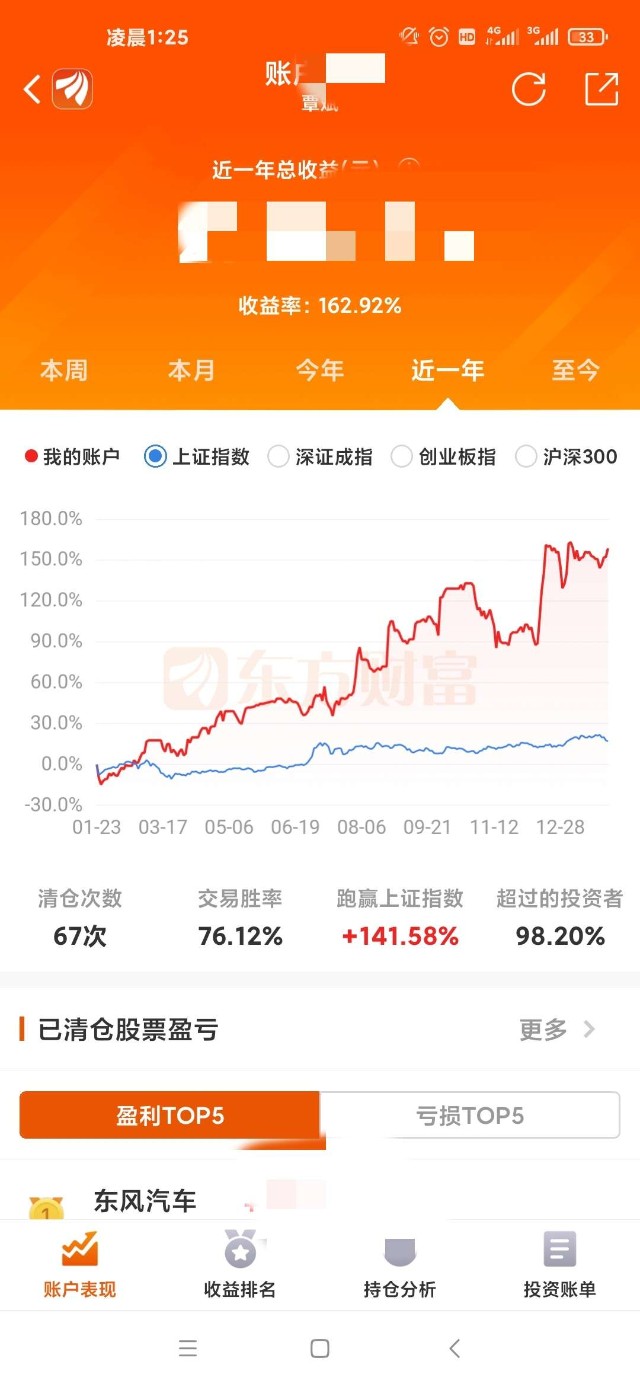The image size is (640, 1387).
Task: Show the 盈利TOP5 list
Action: [170, 1115]
